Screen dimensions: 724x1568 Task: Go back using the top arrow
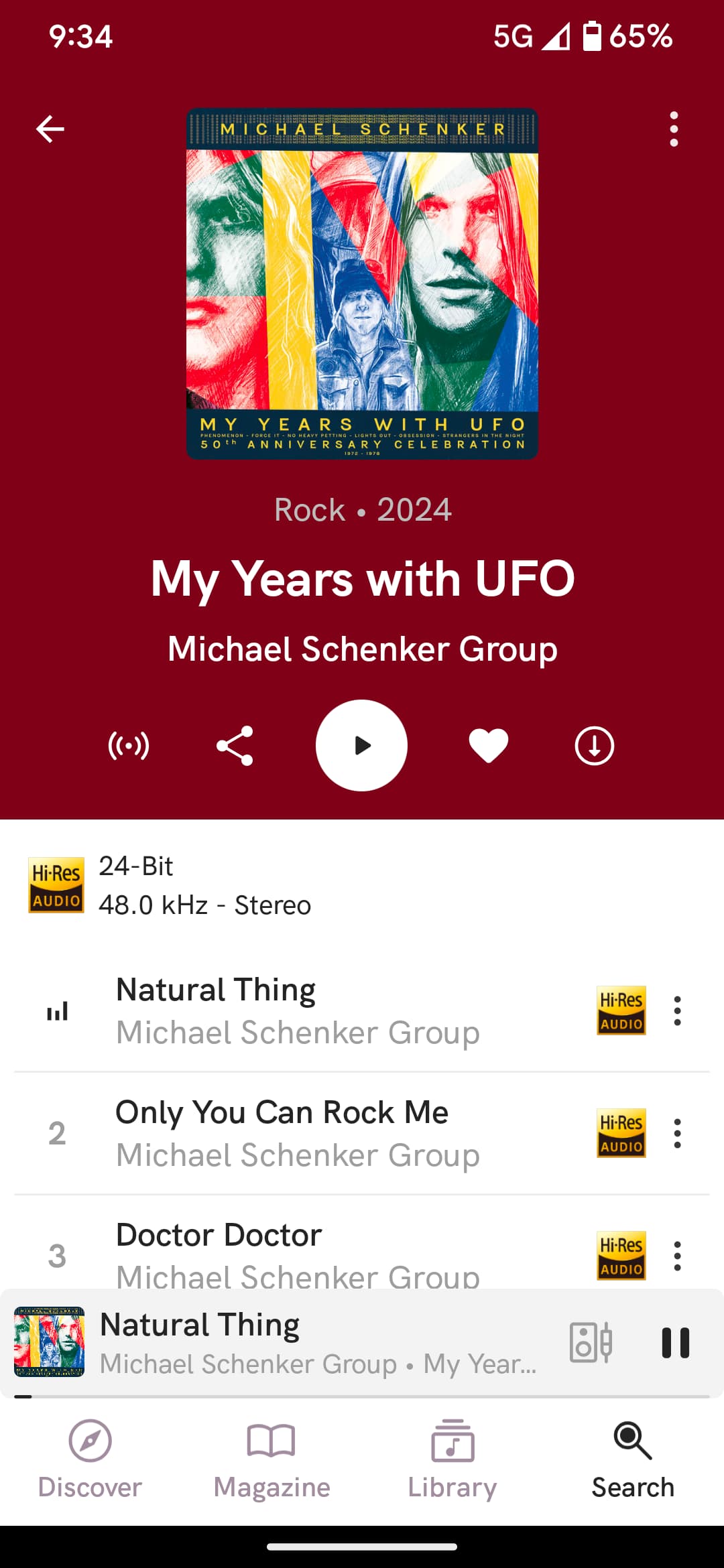coord(50,129)
